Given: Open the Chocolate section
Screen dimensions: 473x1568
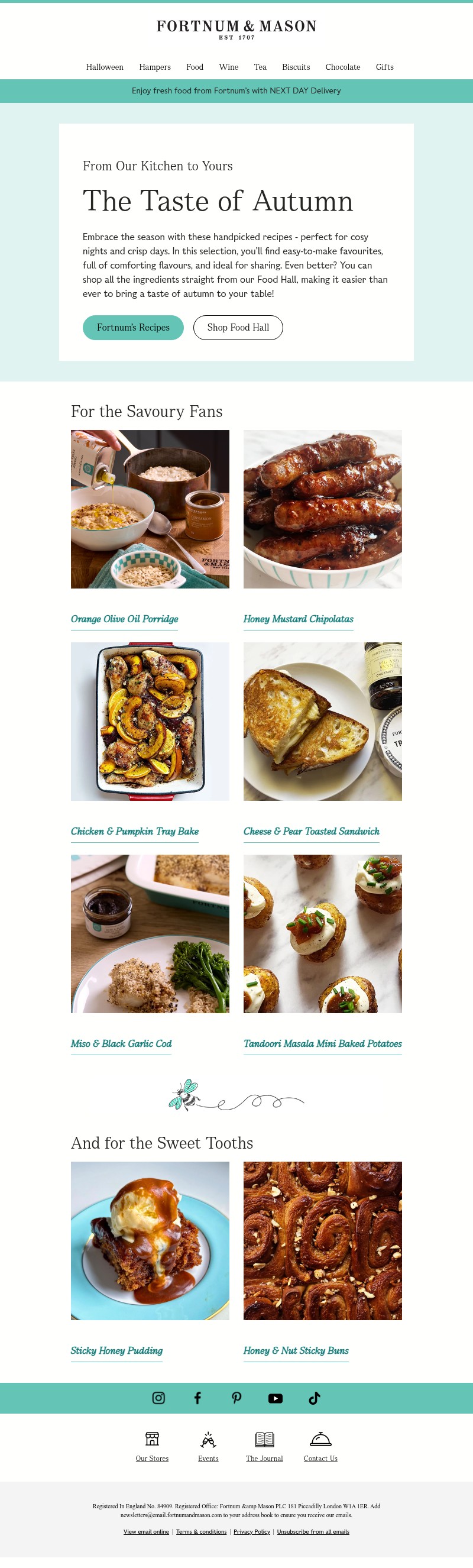Looking at the screenshot, I should (342, 67).
